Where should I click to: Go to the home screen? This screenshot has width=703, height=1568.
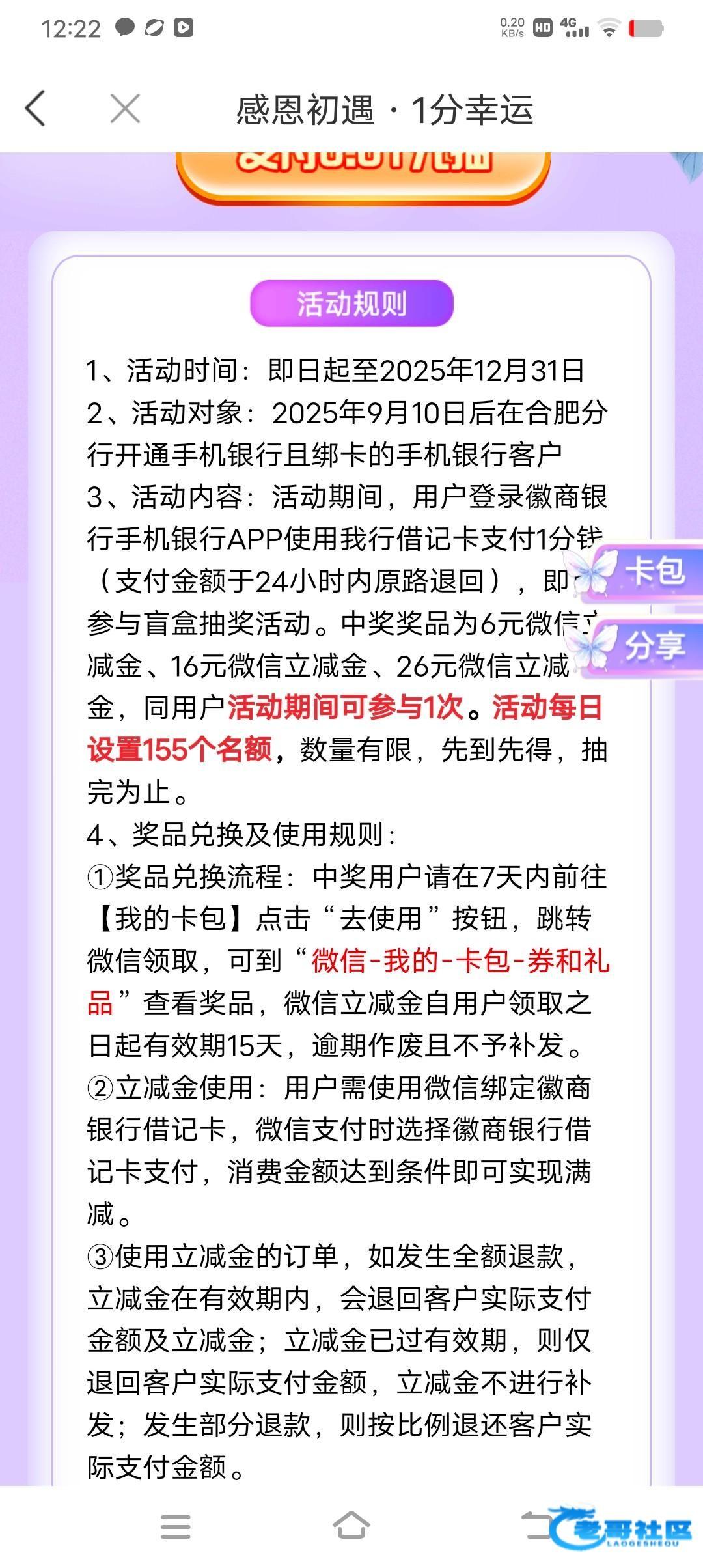pos(351,1525)
